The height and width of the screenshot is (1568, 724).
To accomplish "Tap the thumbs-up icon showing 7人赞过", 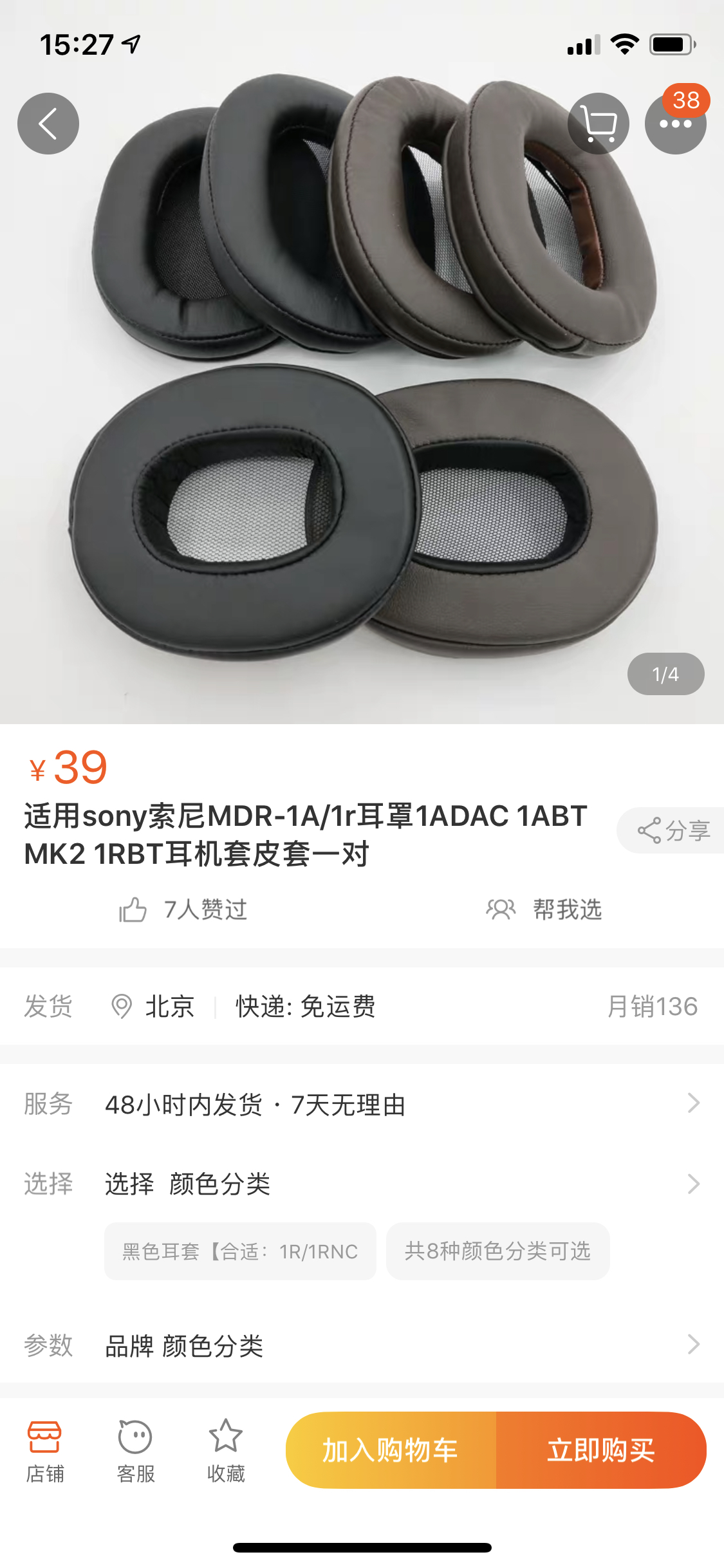I will [134, 910].
